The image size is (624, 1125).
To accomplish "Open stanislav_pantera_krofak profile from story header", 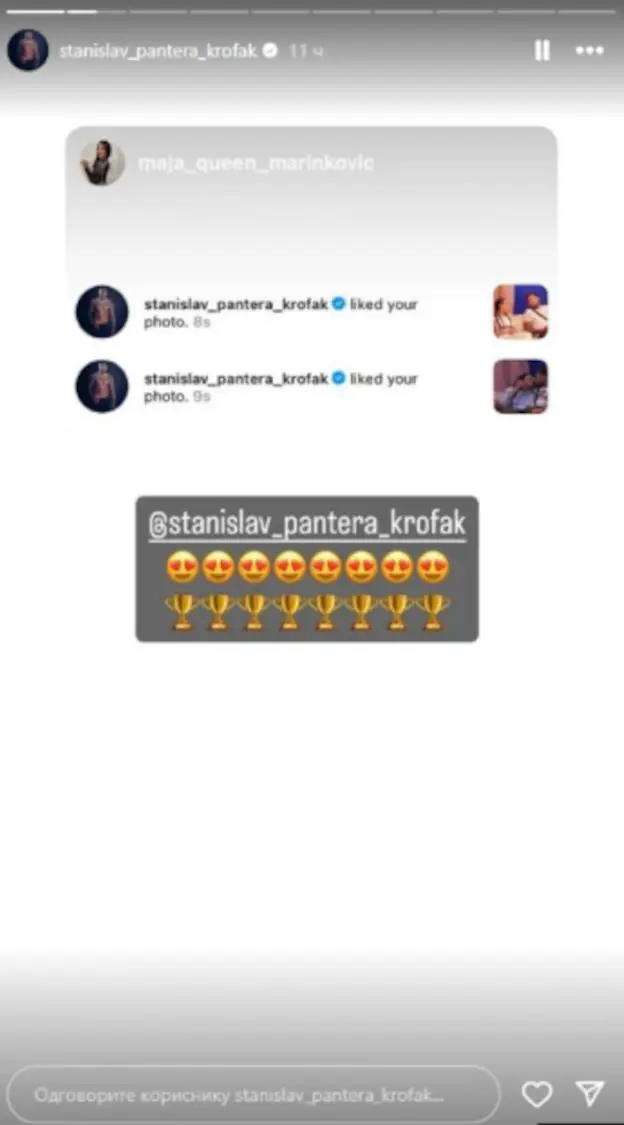I will click(x=158, y=50).
